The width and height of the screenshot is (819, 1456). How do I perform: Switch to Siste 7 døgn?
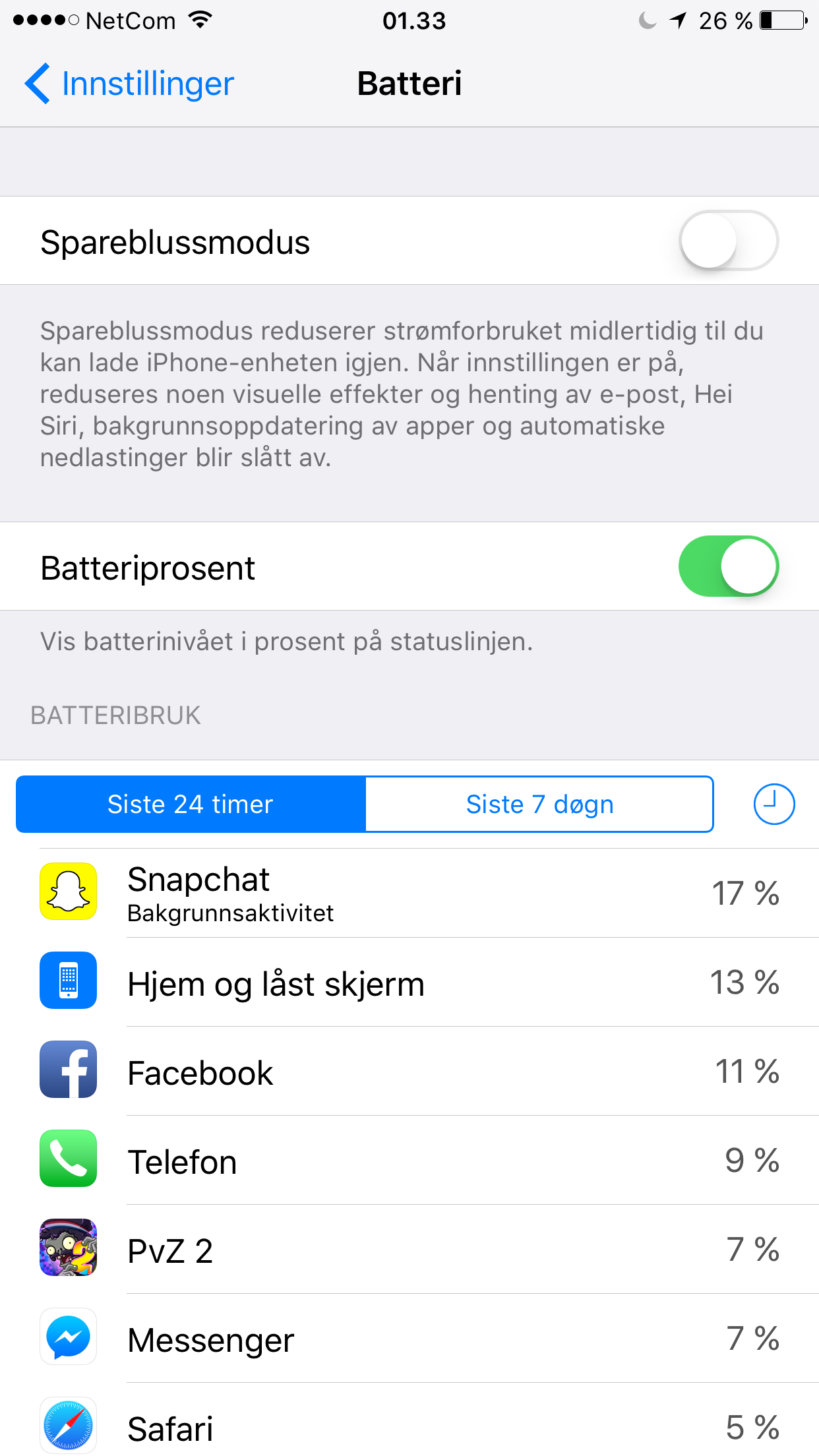click(x=539, y=804)
